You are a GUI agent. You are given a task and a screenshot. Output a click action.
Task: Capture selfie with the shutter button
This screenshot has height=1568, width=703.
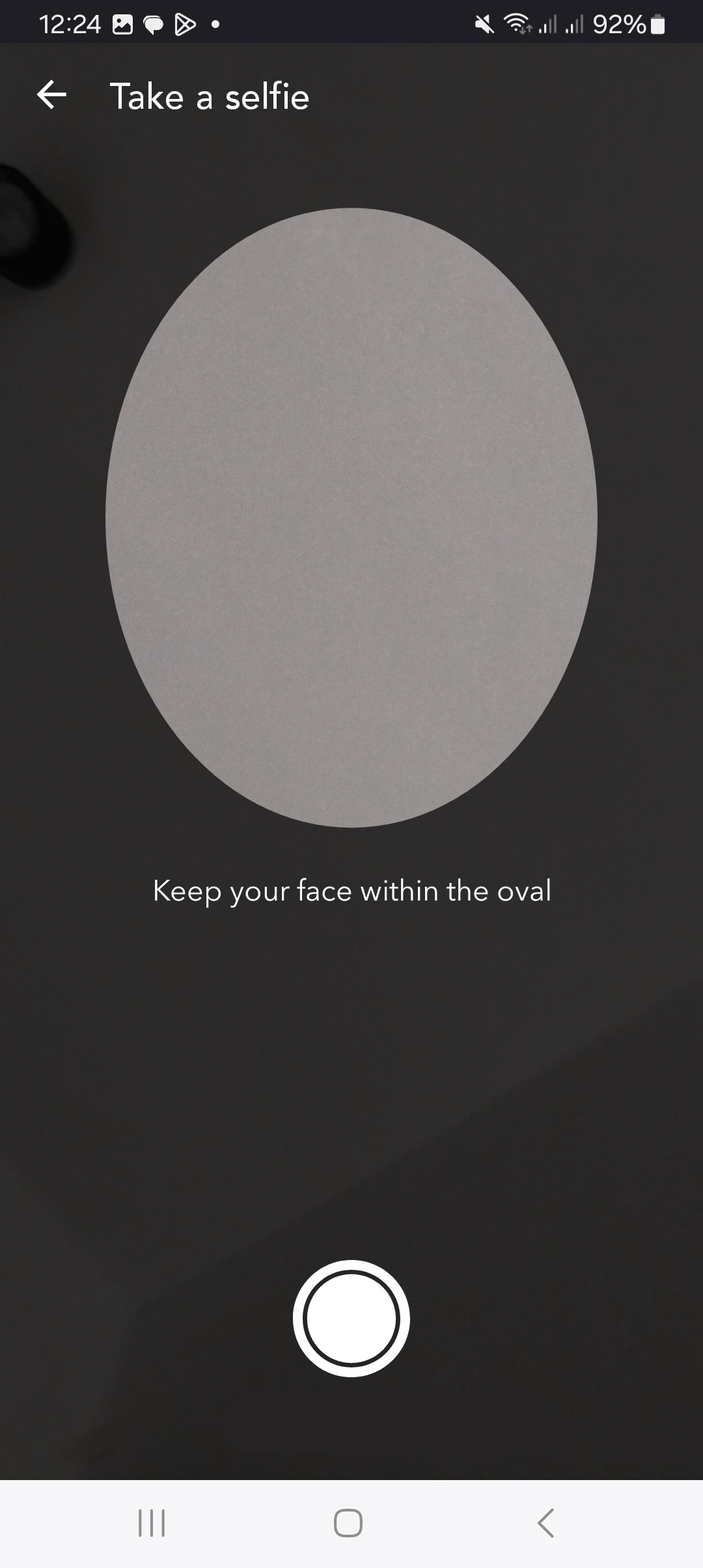point(351,1318)
